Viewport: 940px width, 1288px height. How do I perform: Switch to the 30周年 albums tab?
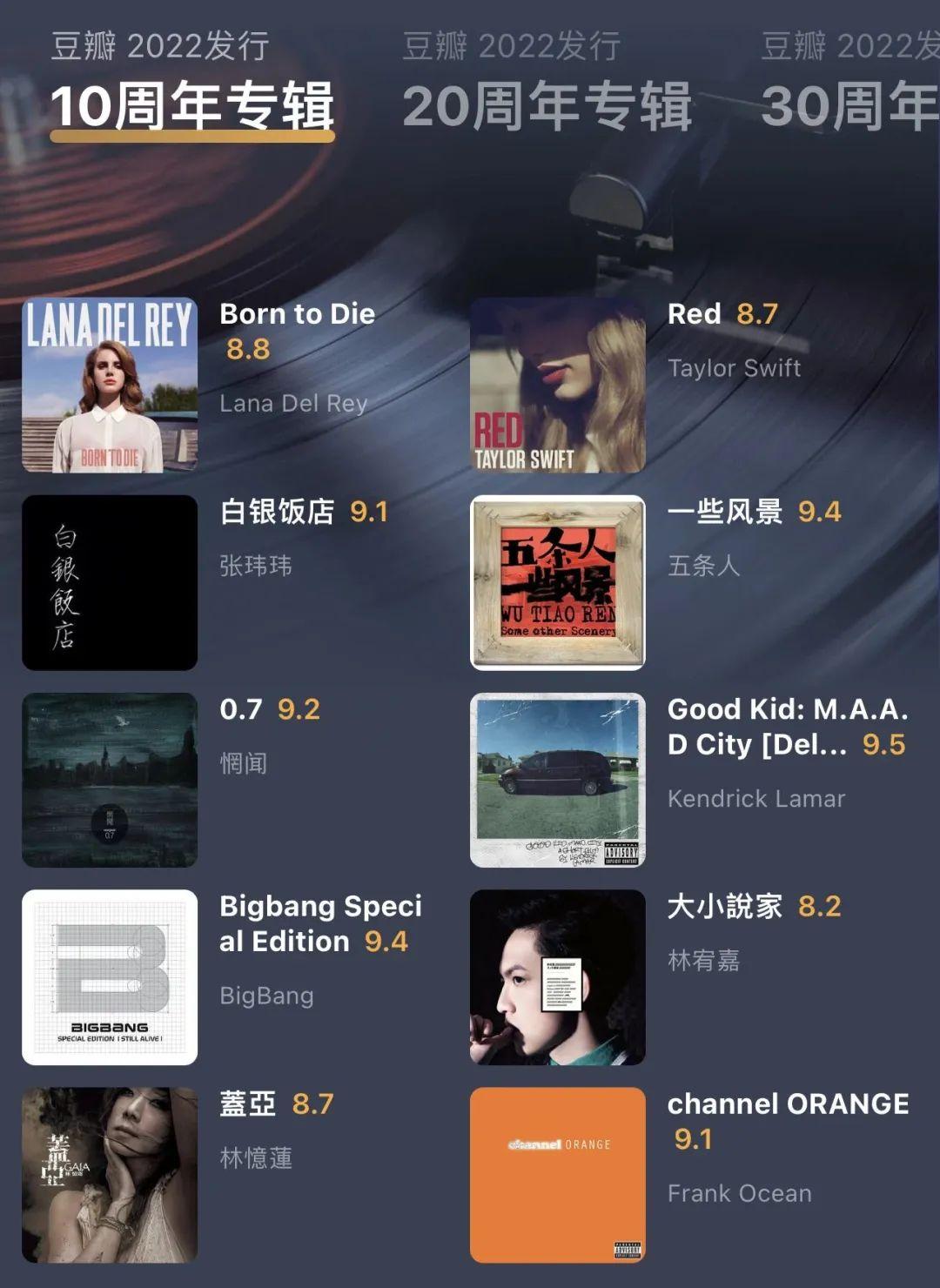click(x=849, y=105)
